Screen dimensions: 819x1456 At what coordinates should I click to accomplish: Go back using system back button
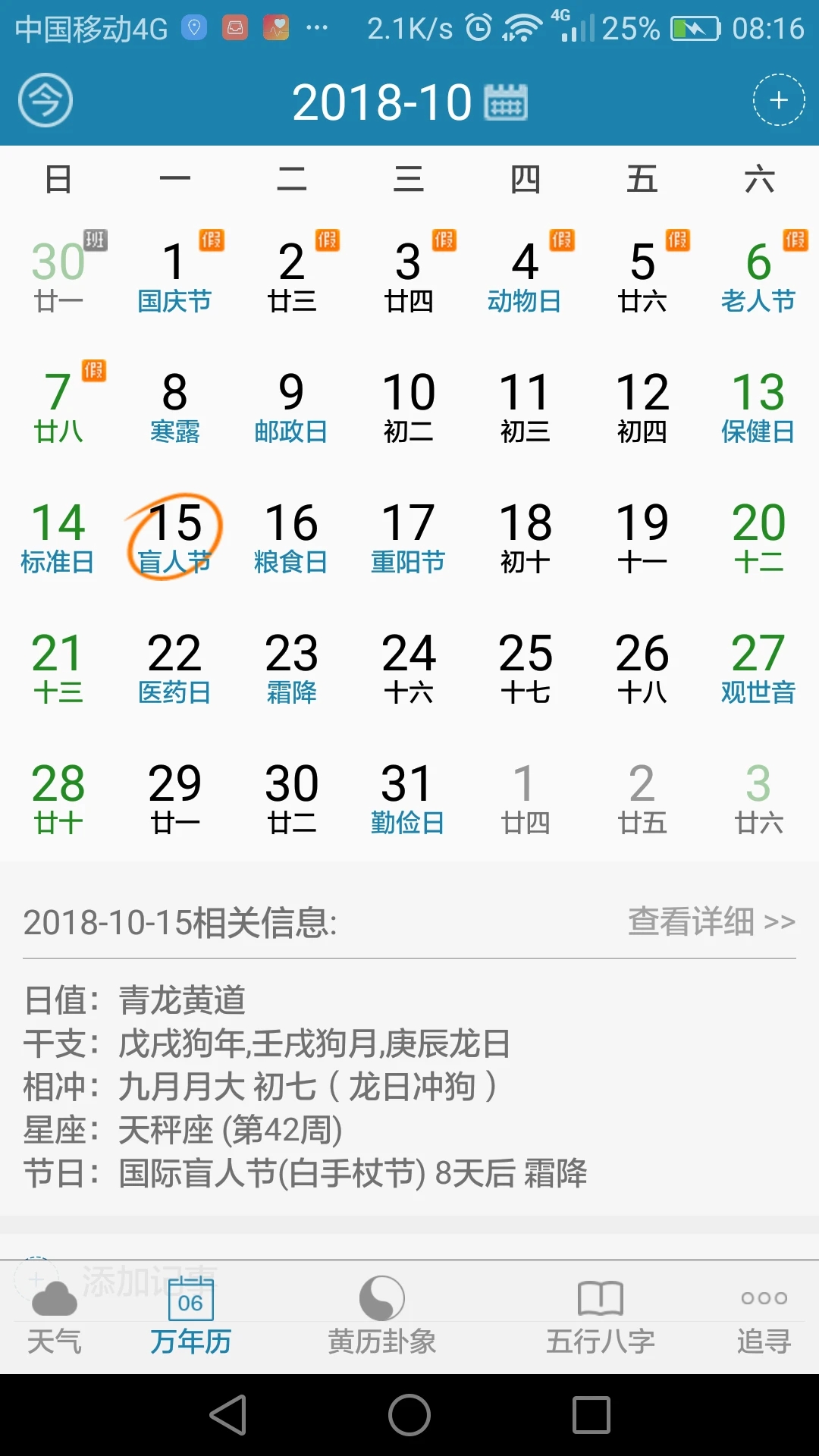coord(228,1415)
